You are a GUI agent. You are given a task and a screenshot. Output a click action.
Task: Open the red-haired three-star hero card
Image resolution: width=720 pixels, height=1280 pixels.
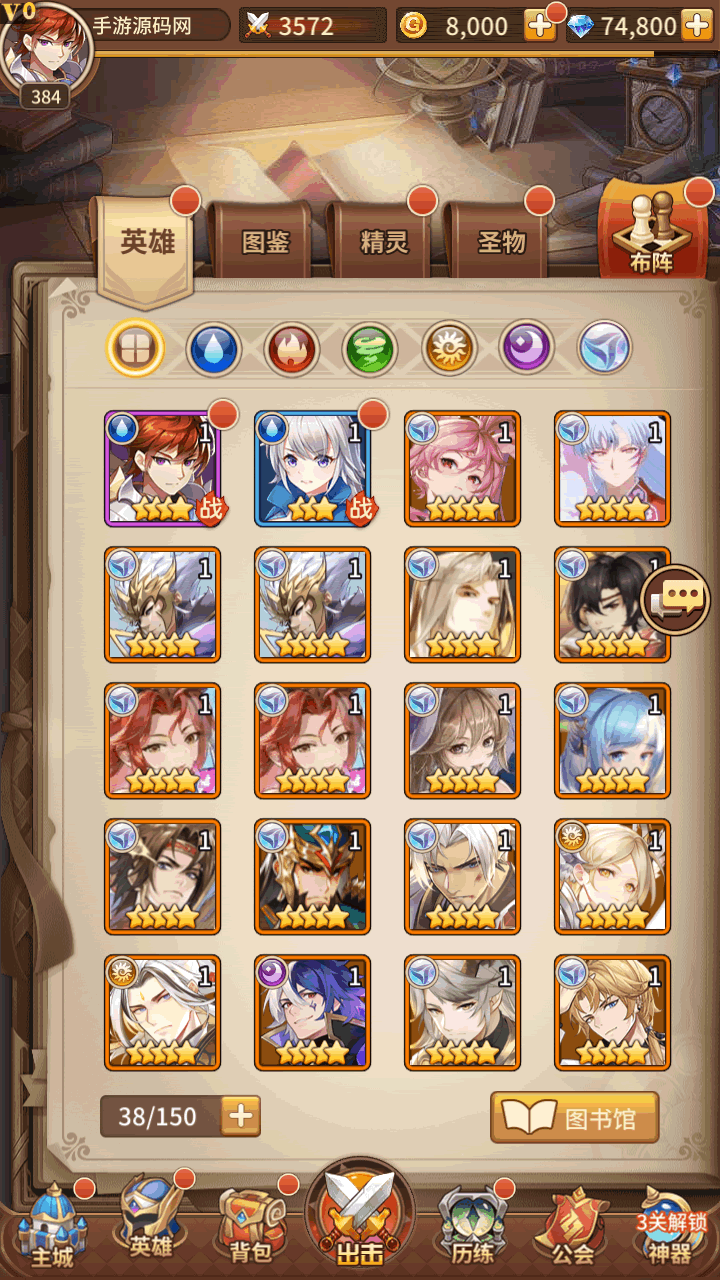[x=163, y=468]
